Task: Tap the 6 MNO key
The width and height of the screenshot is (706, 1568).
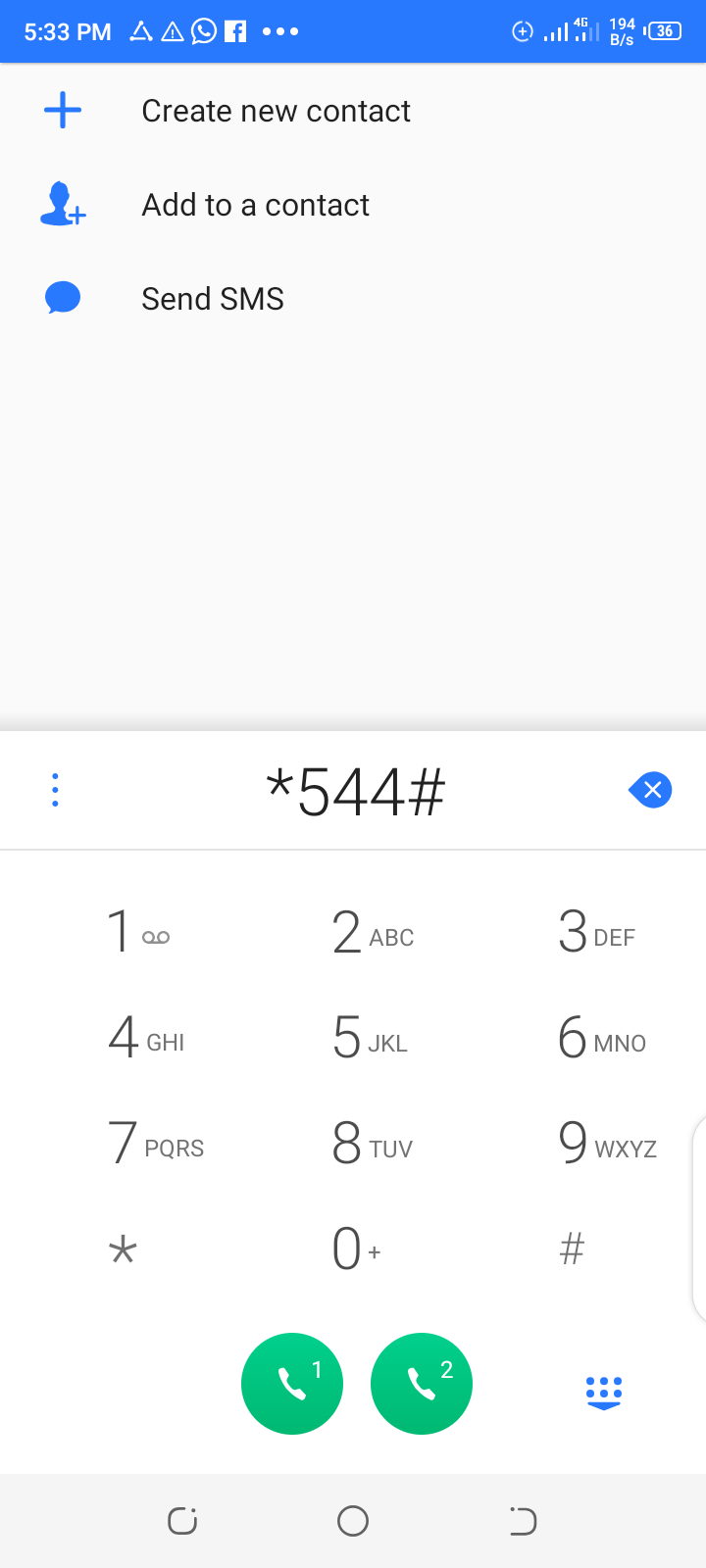Action: (601, 1037)
